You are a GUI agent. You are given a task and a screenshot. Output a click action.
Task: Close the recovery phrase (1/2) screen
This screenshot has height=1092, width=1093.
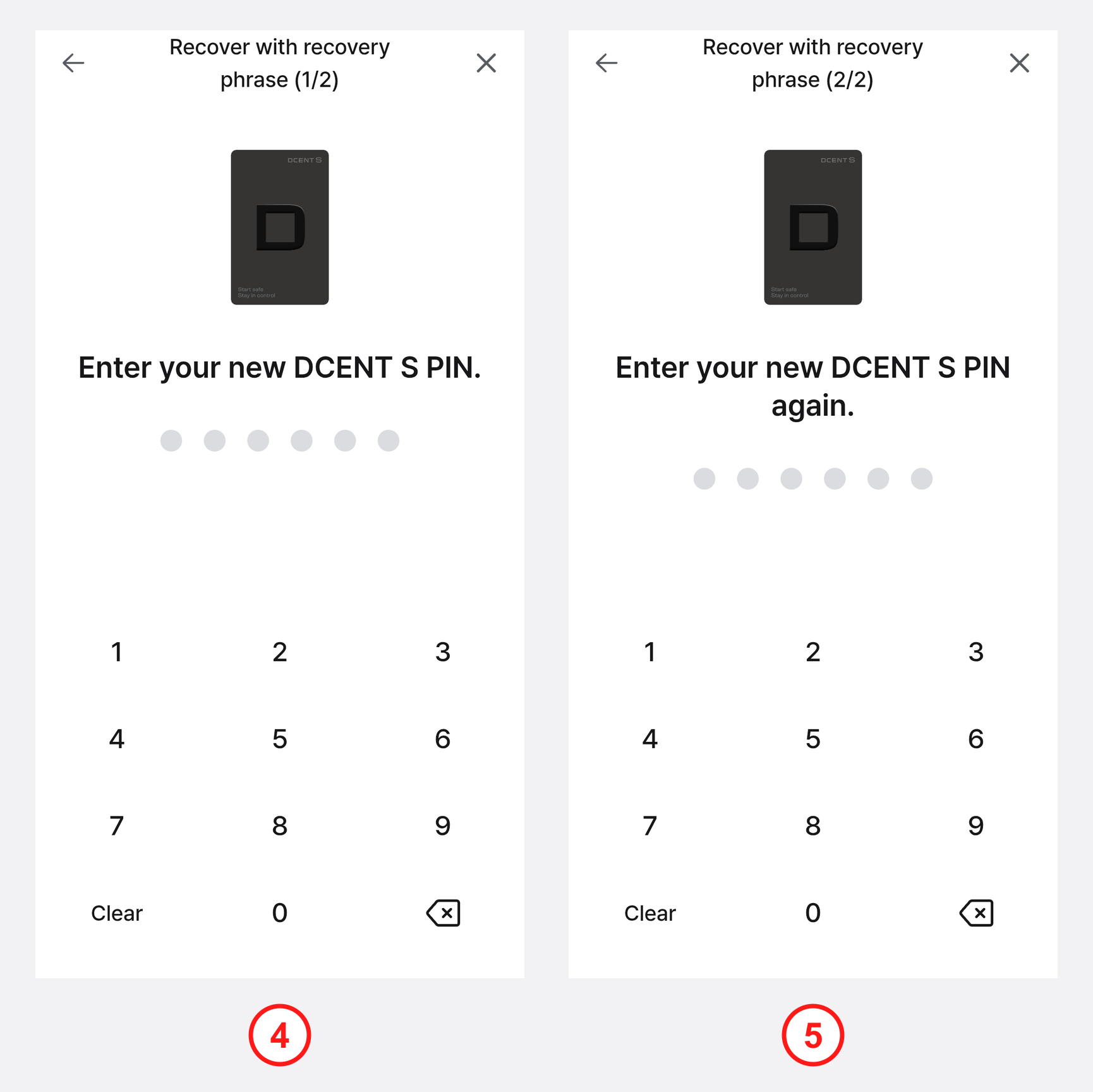click(x=486, y=63)
